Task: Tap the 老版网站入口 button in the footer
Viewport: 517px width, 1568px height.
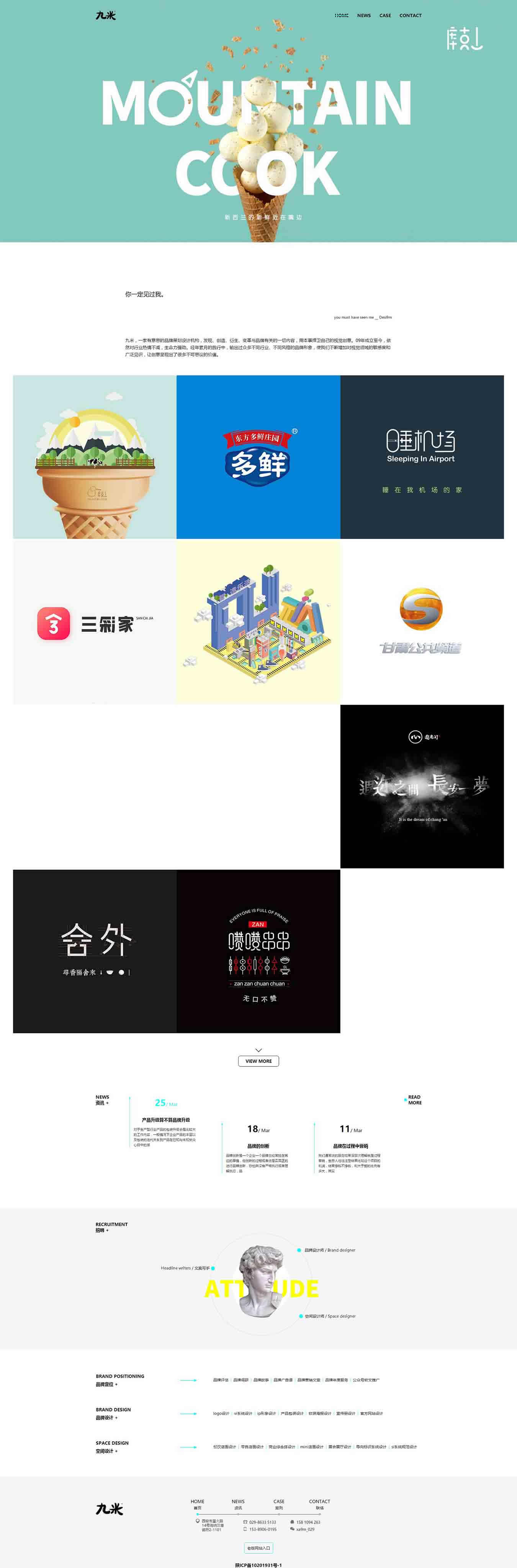Action: pos(258,1548)
